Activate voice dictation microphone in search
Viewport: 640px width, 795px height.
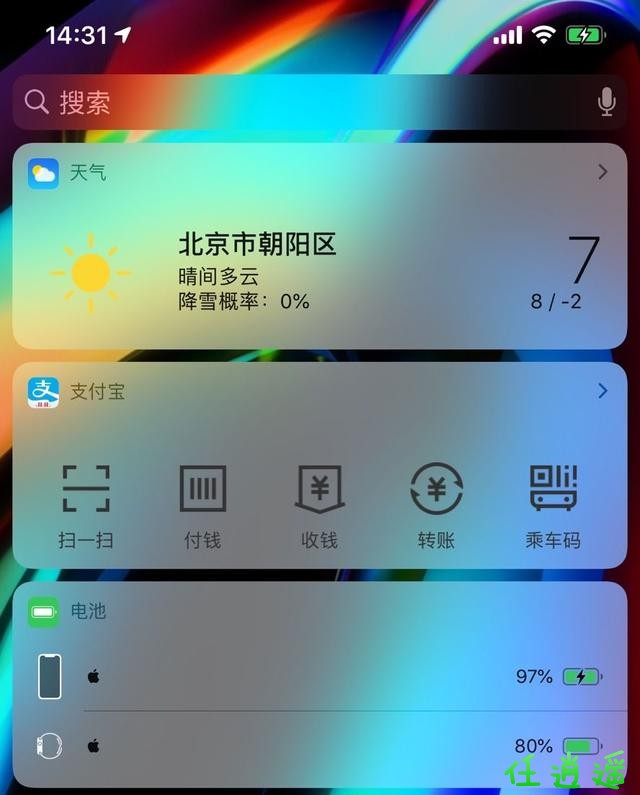(606, 102)
